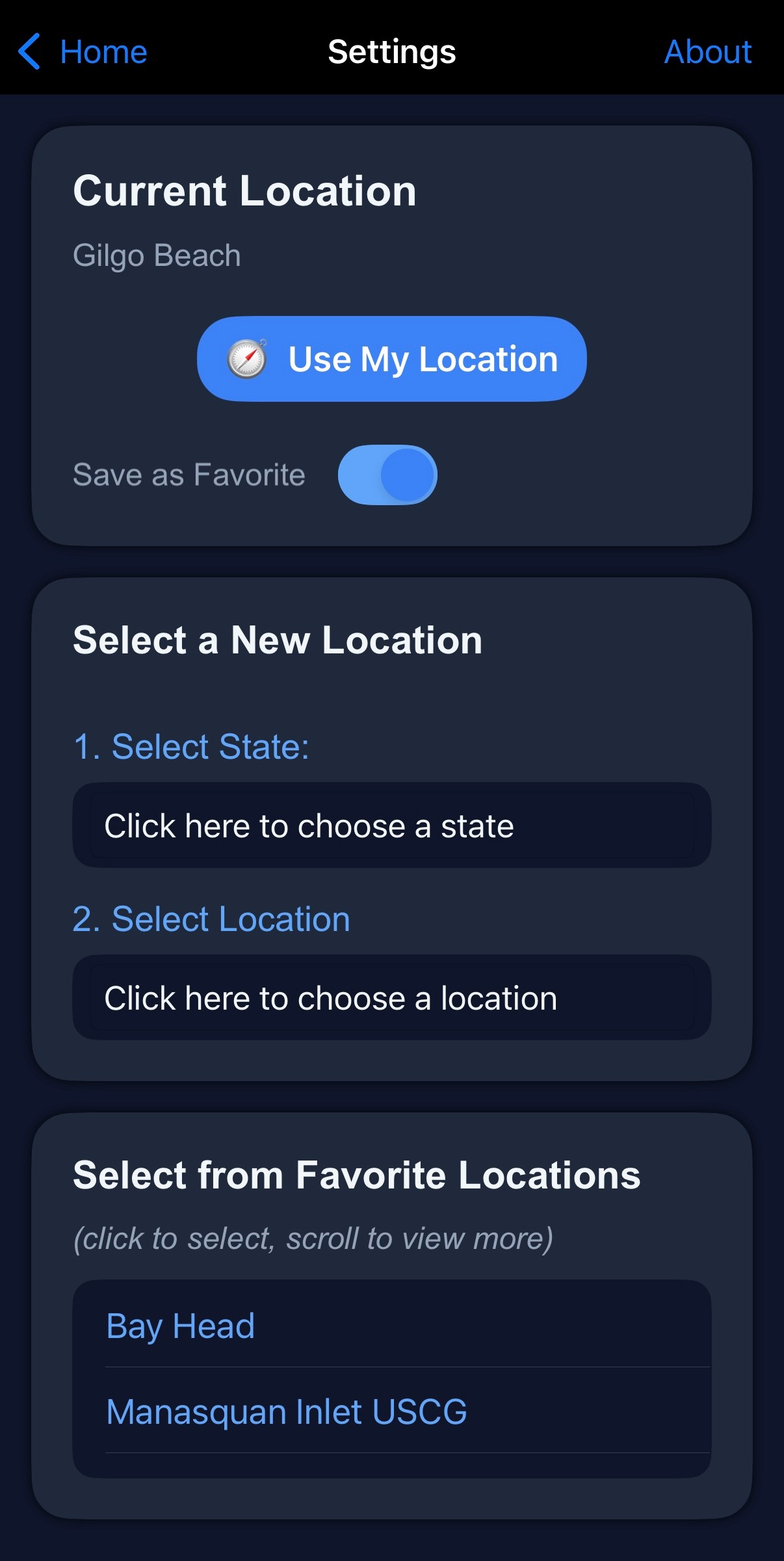Select Bay Head from favorite locations
This screenshot has width=784, height=1561.
coord(180,1326)
